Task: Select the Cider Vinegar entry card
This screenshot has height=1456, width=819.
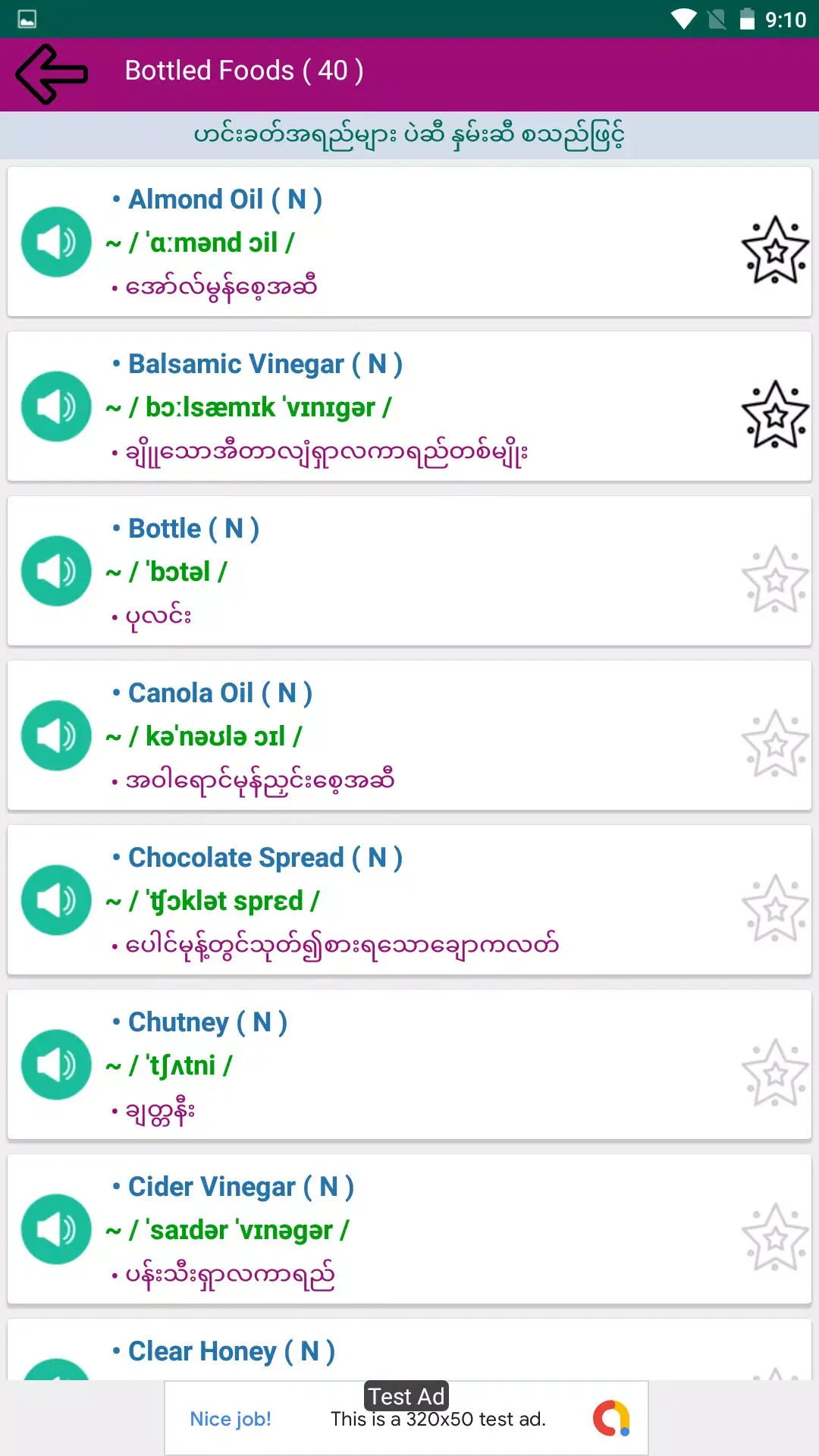Action: tap(409, 1229)
